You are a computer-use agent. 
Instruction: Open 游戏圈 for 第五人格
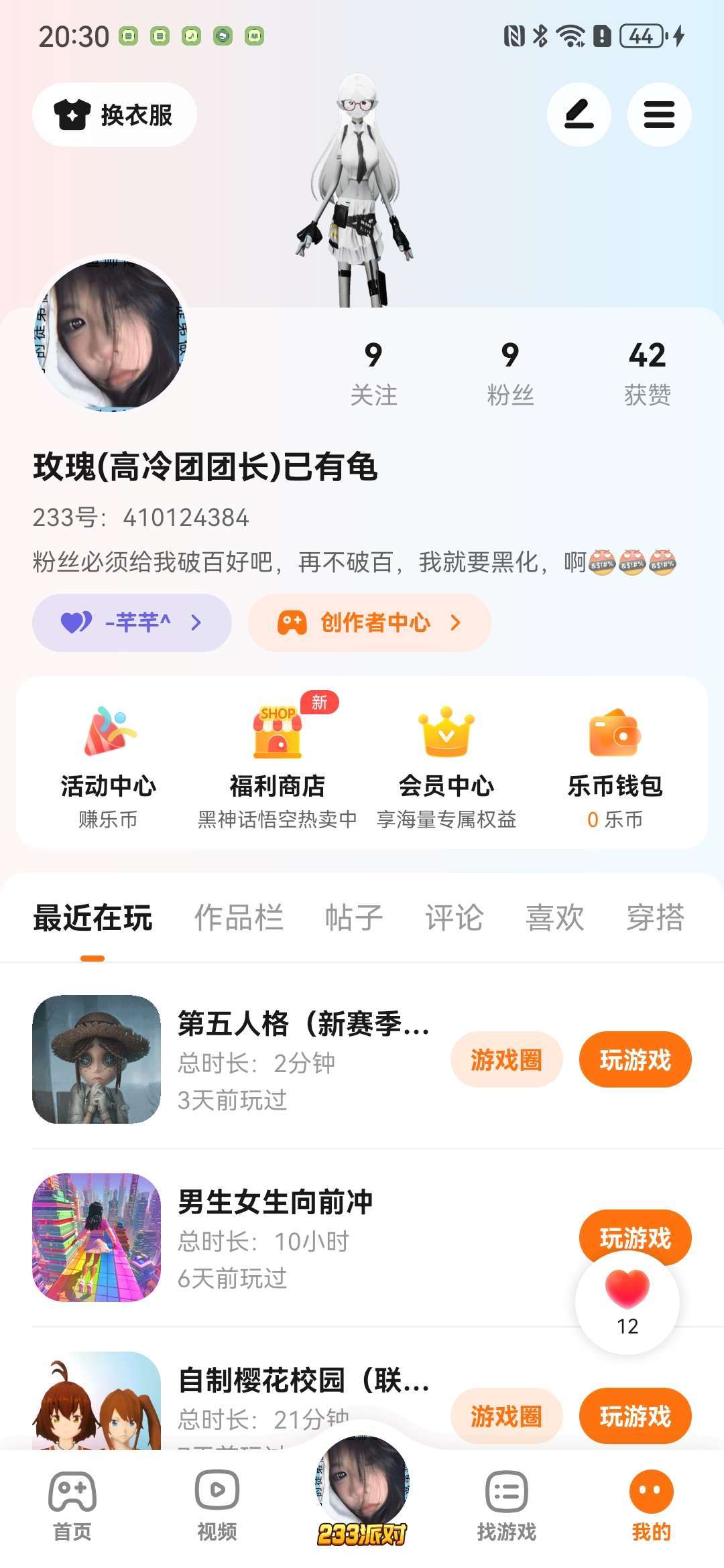506,1059
